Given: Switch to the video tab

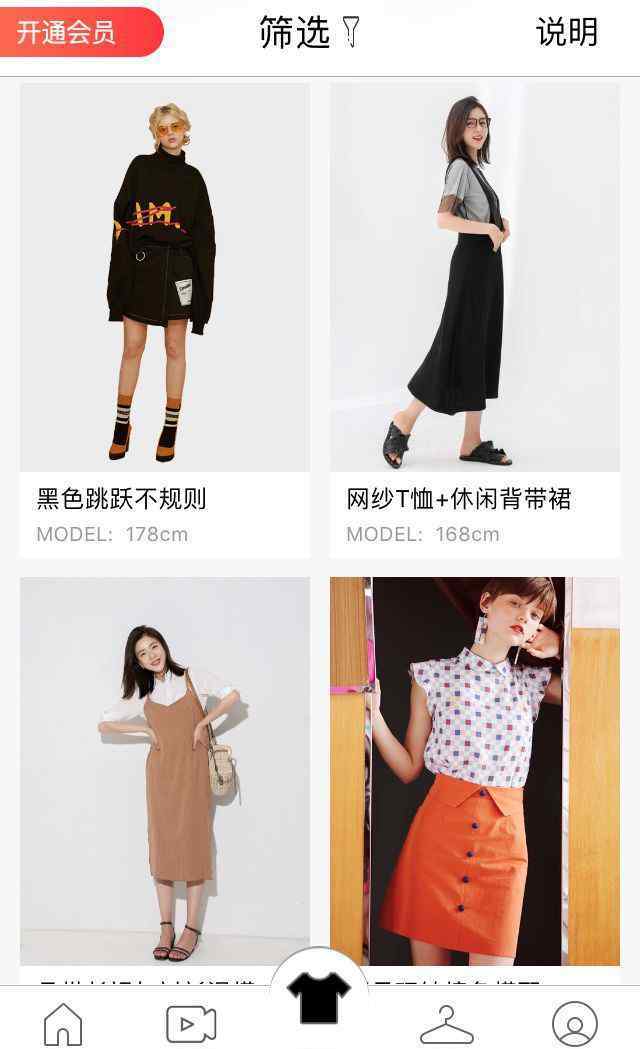Looking at the screenshot, I should [x=191, y=1022].
